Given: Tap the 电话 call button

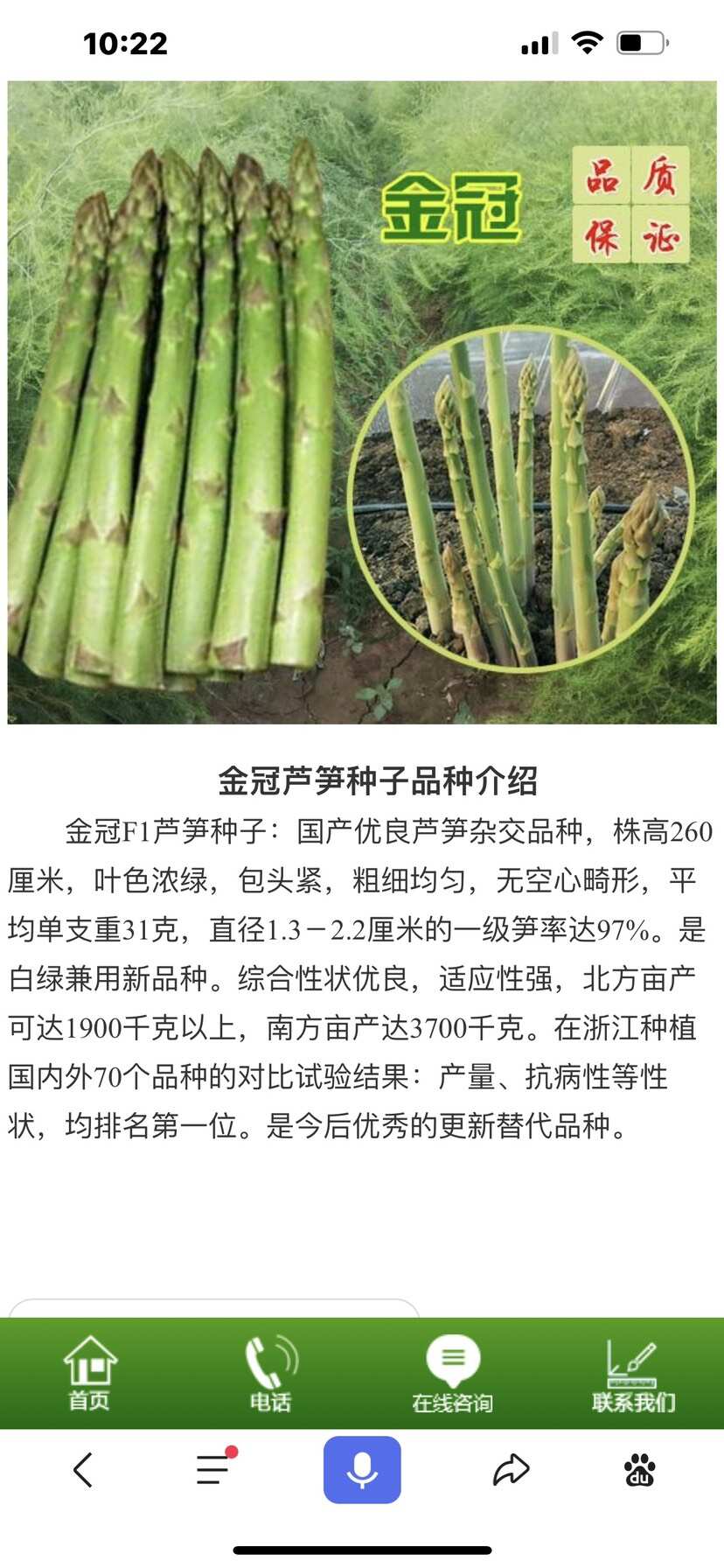Looking at the screenshot, I should 270,1374.
